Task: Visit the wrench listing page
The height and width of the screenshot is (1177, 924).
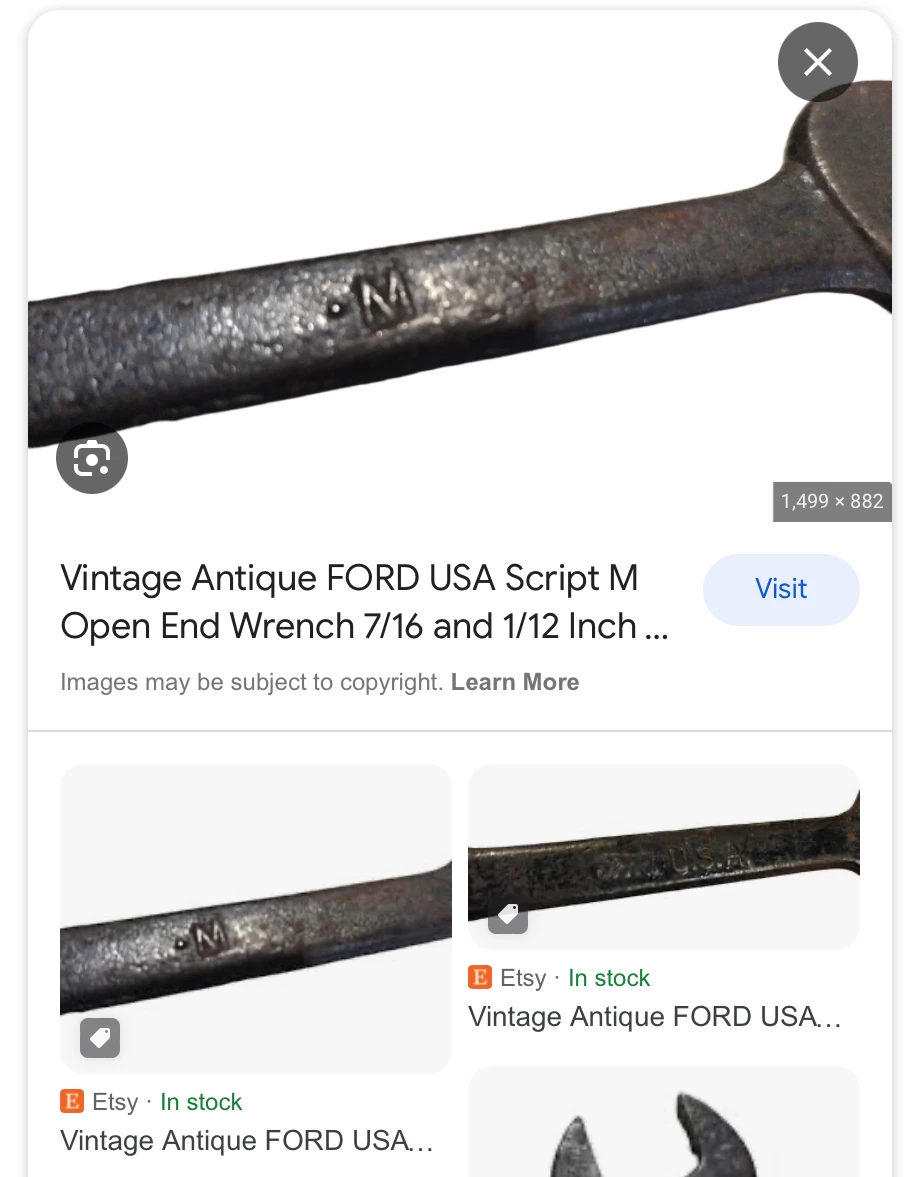Action: tap(781, 589)
